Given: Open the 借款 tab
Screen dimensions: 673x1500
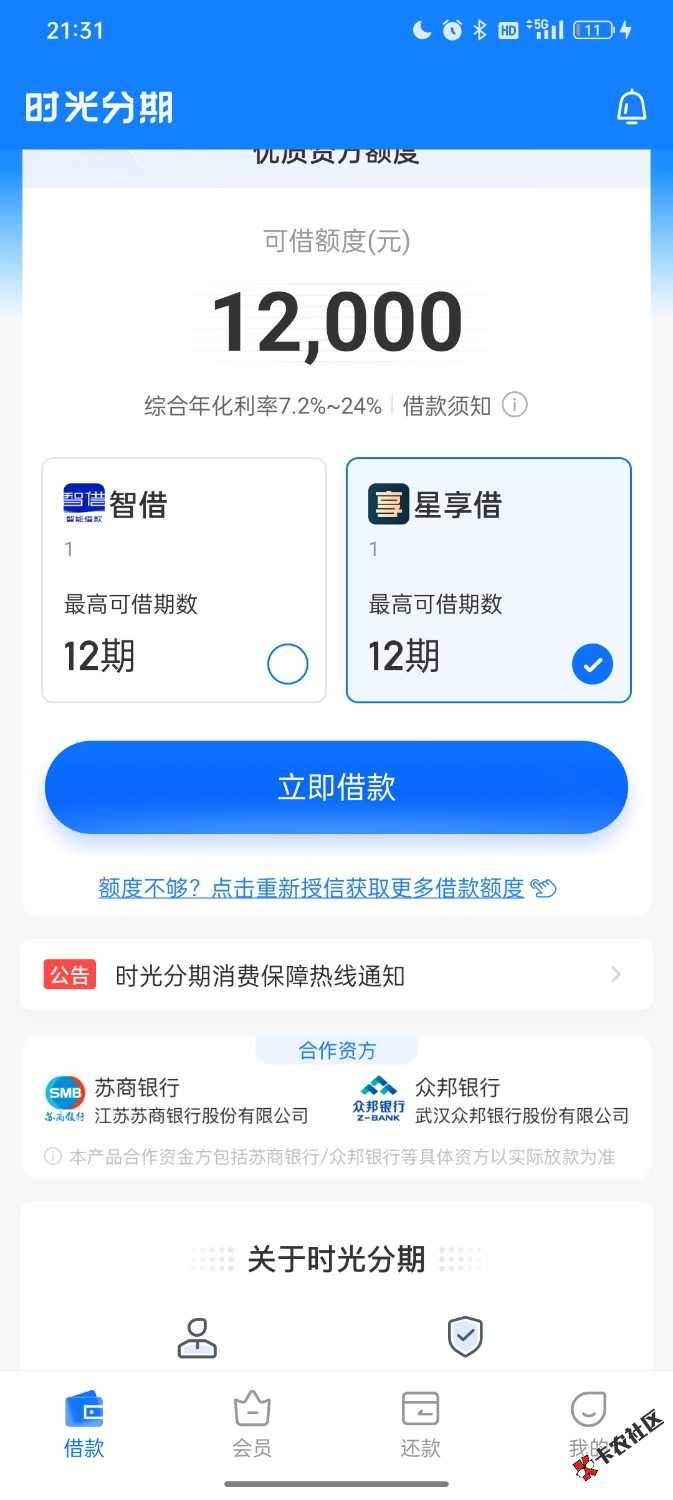Looking at the screenshot, I should pyautogui.click(x=84, y=1424).
